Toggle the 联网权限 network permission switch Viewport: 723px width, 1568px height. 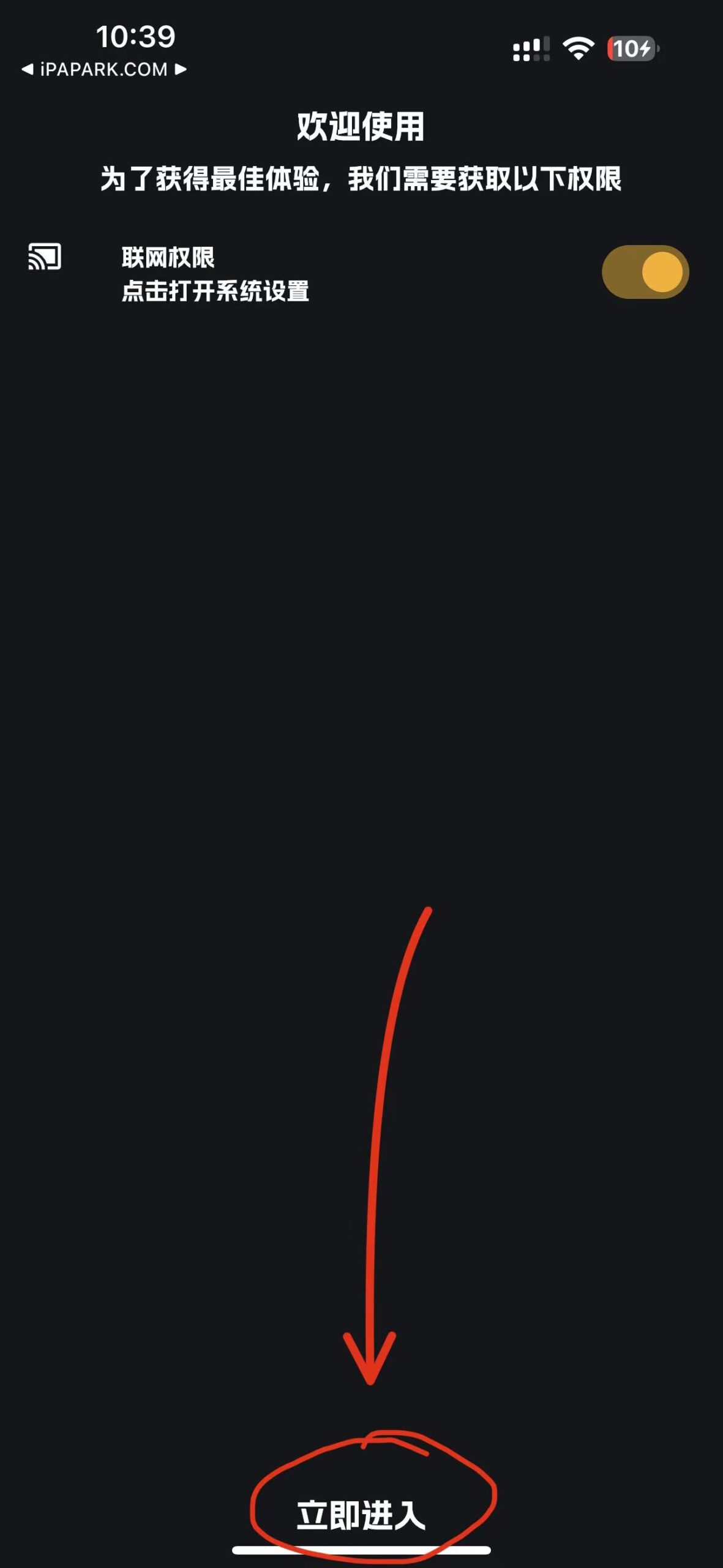[x=645, y=272]
